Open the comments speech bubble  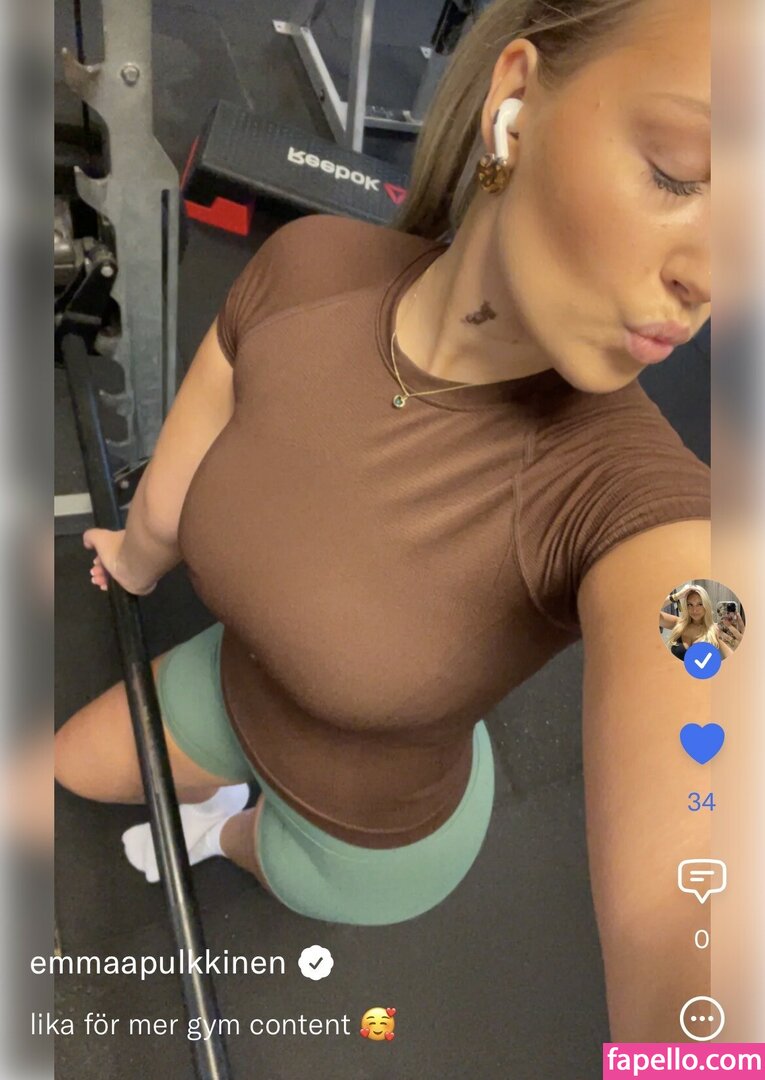[x=702, y=881]
